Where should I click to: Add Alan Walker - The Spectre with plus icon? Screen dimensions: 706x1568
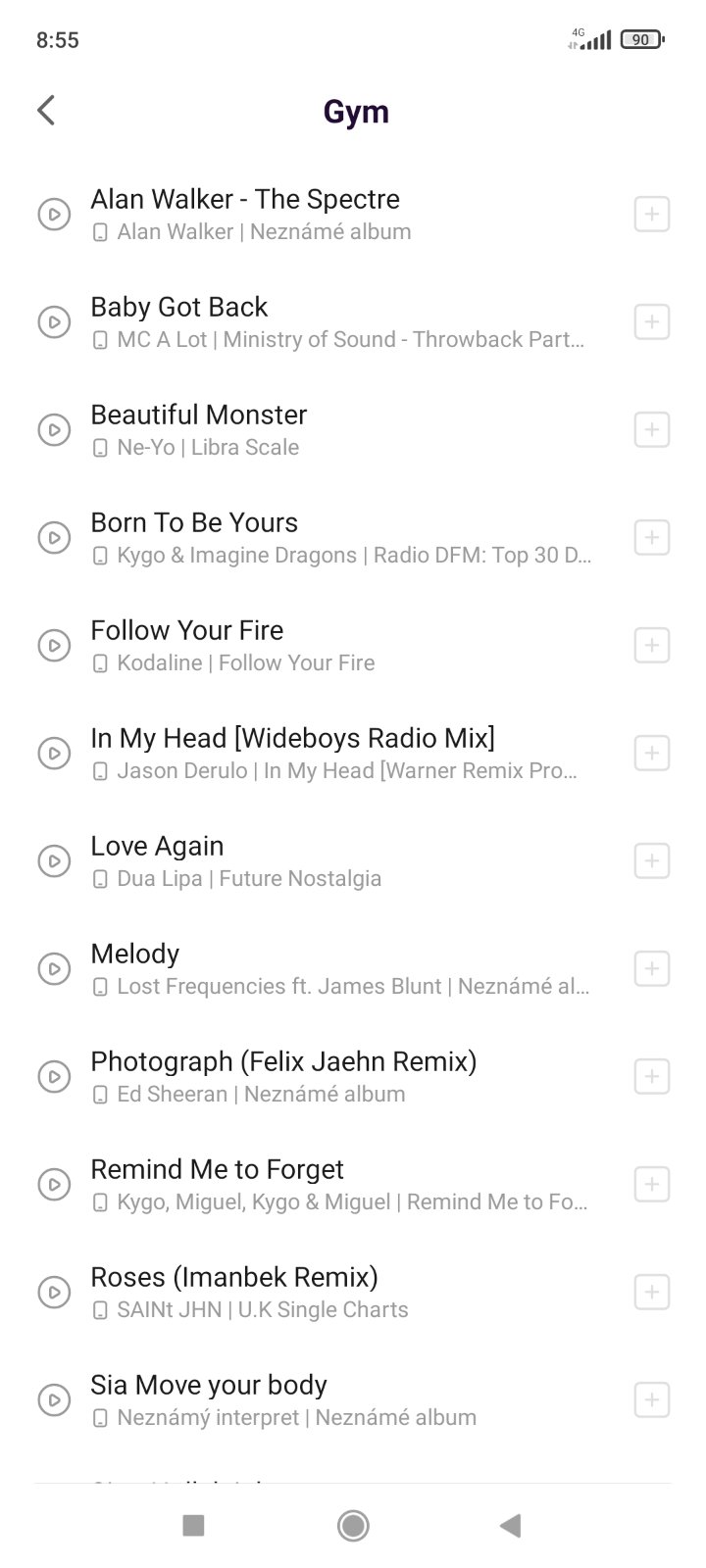pos(651,214)
